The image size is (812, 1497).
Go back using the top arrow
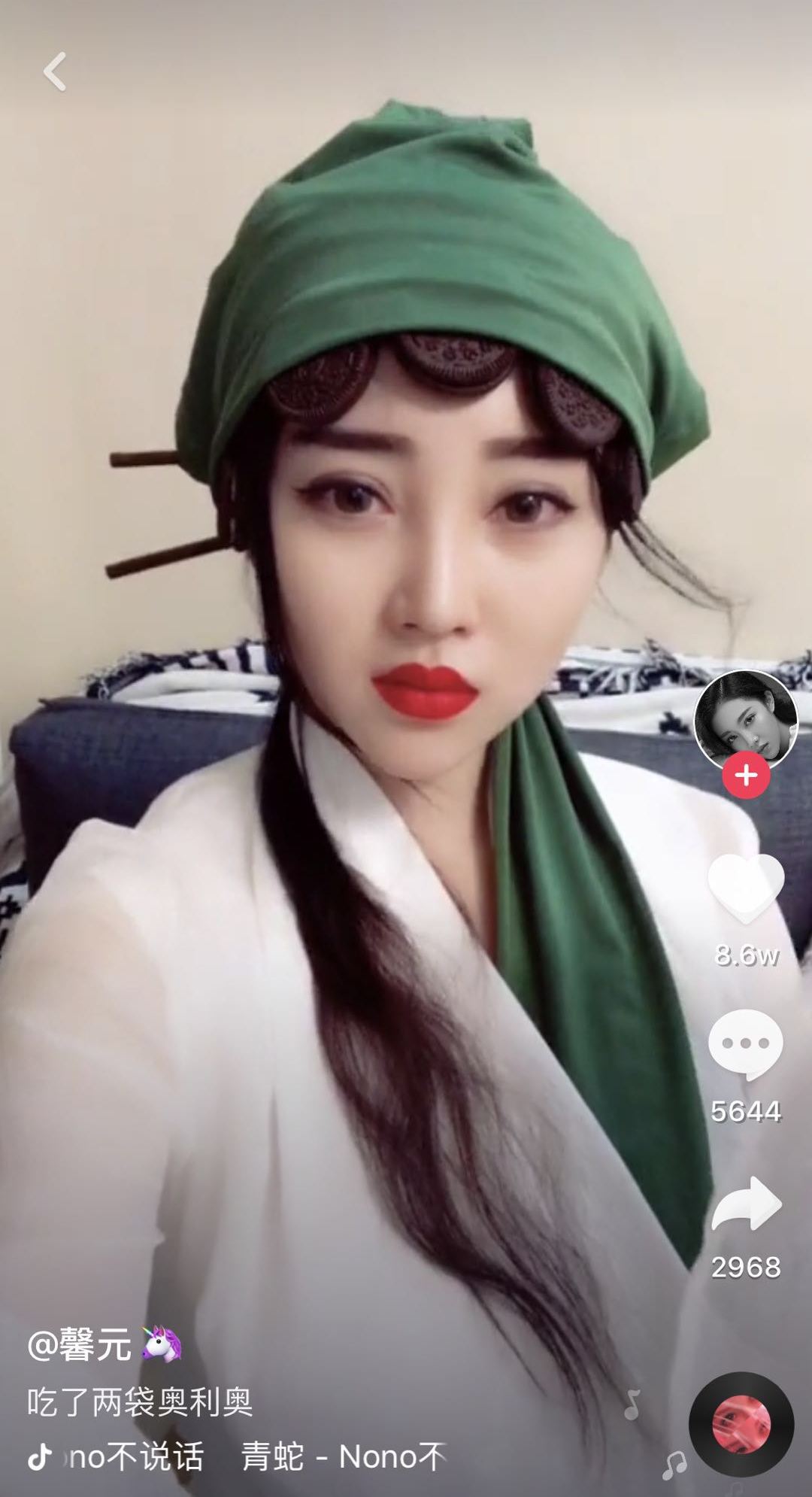pos(55,72)
